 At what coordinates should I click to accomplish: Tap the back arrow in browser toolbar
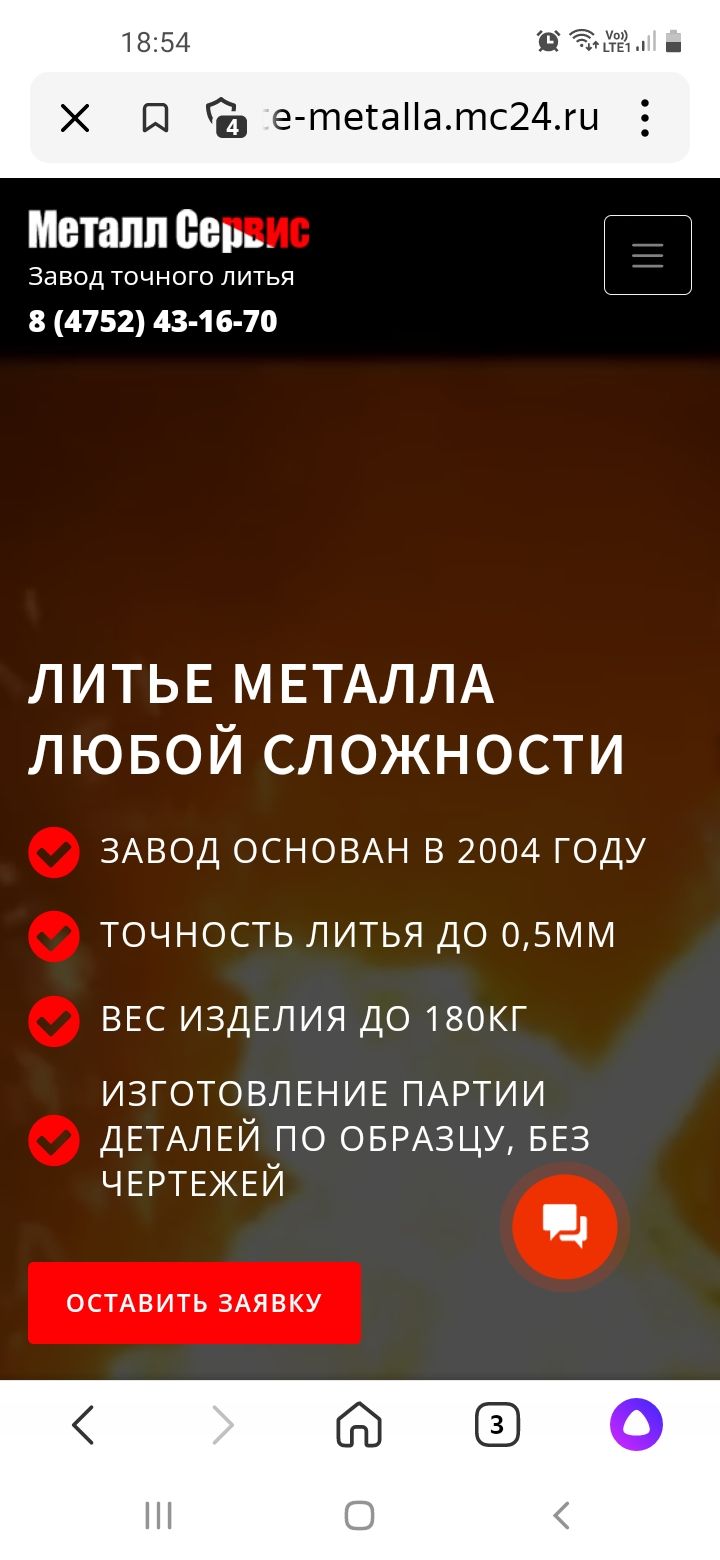click(x=83, y=1423)
